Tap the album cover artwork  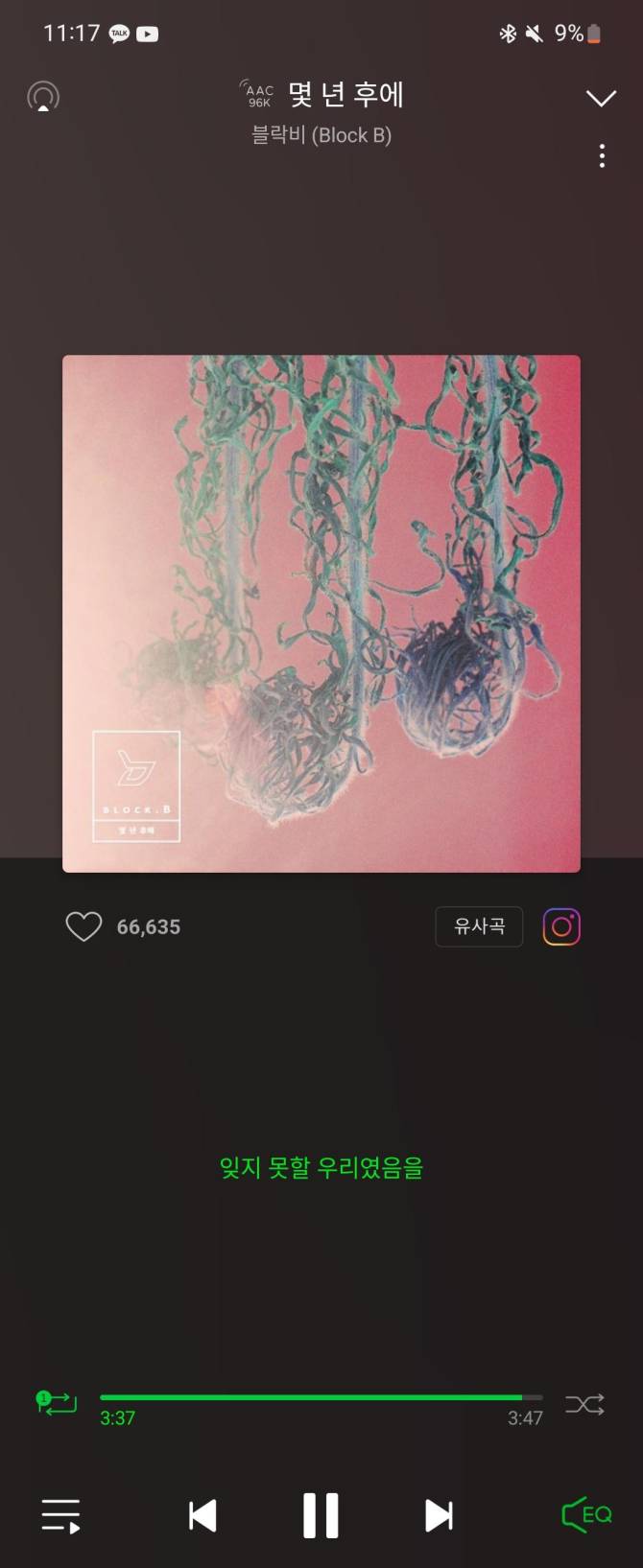pyautogui.click(x=321, y=614)
